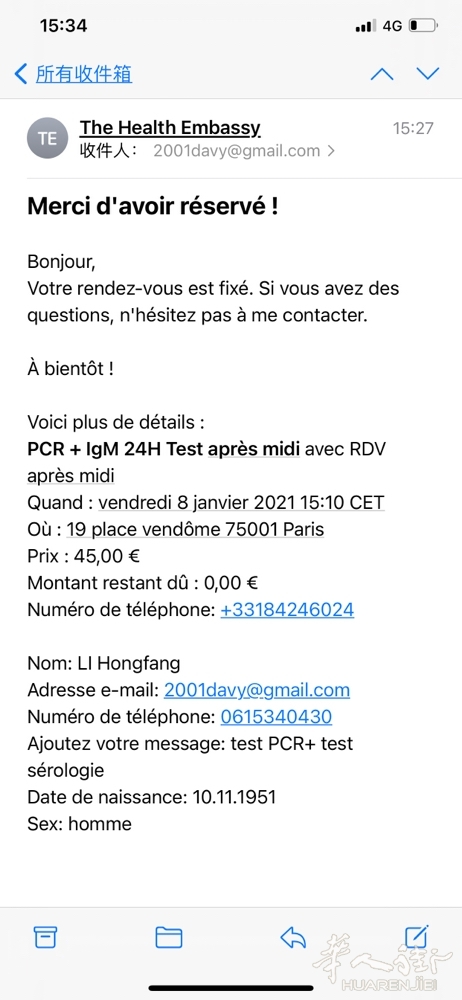Reply to this email
The height and width of the screenshot is (1000, 462).
(293, 938)
